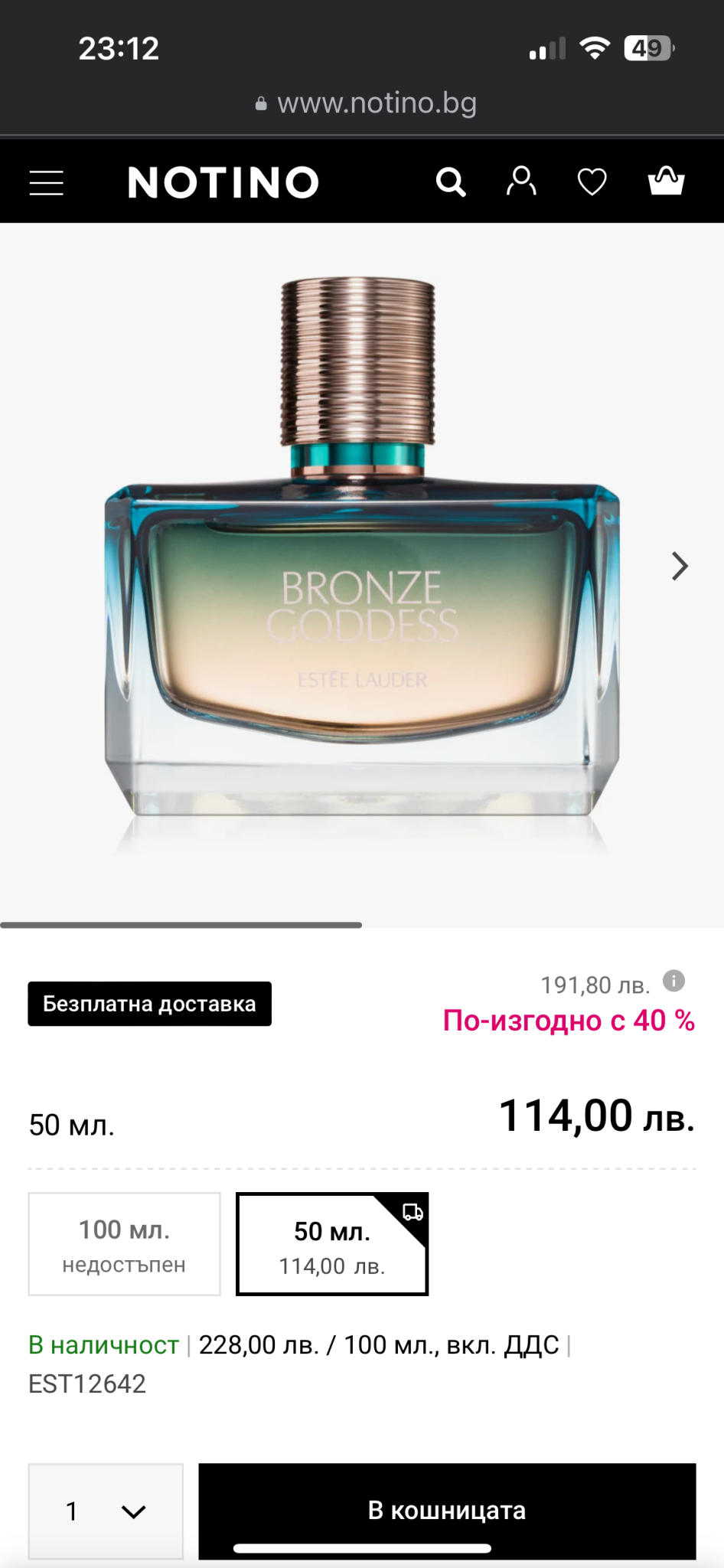This screenshot has width=724, height=1568.
Task: Tap the www.notino.bg address bar
Action: [367, 103]
